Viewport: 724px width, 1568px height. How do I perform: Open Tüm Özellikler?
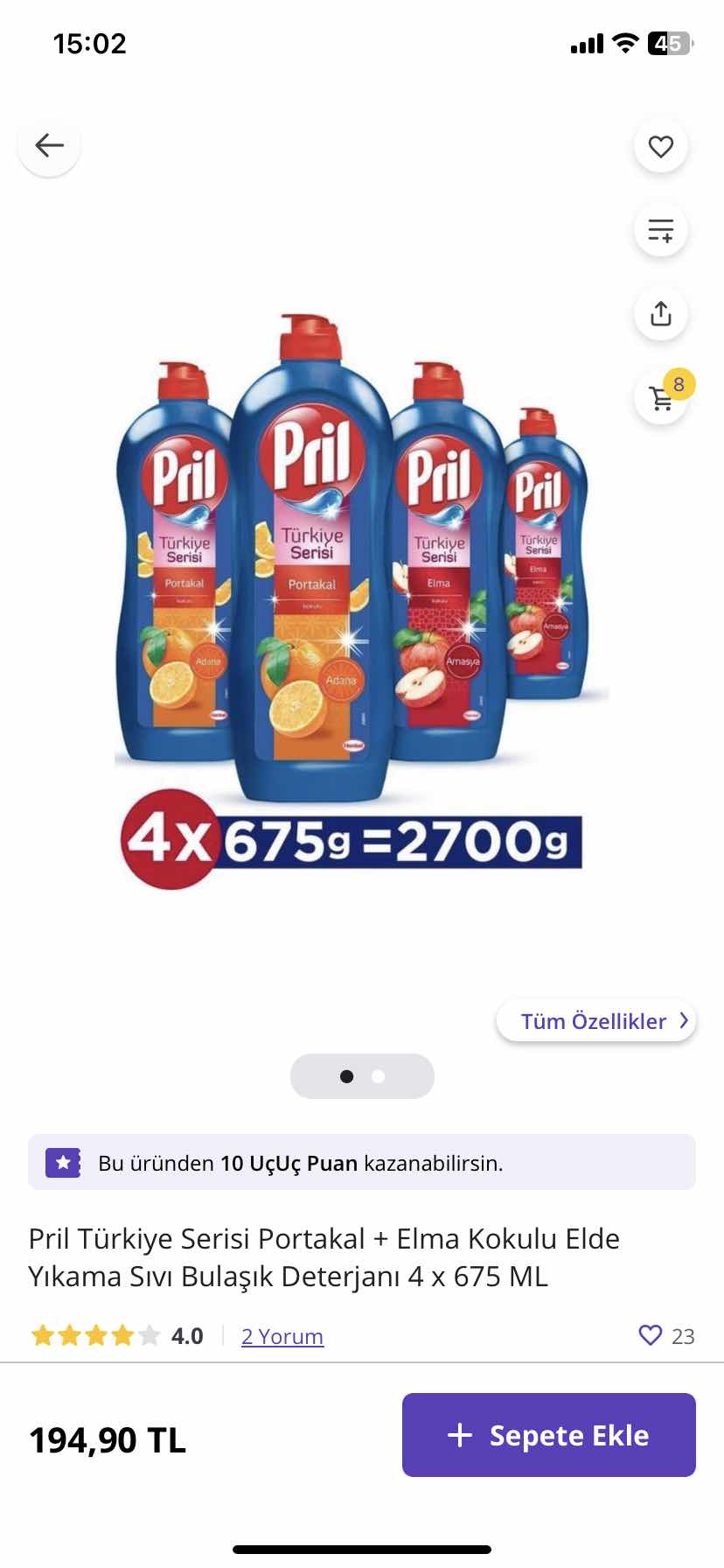pyautogui.click(x=596, y=1021)
